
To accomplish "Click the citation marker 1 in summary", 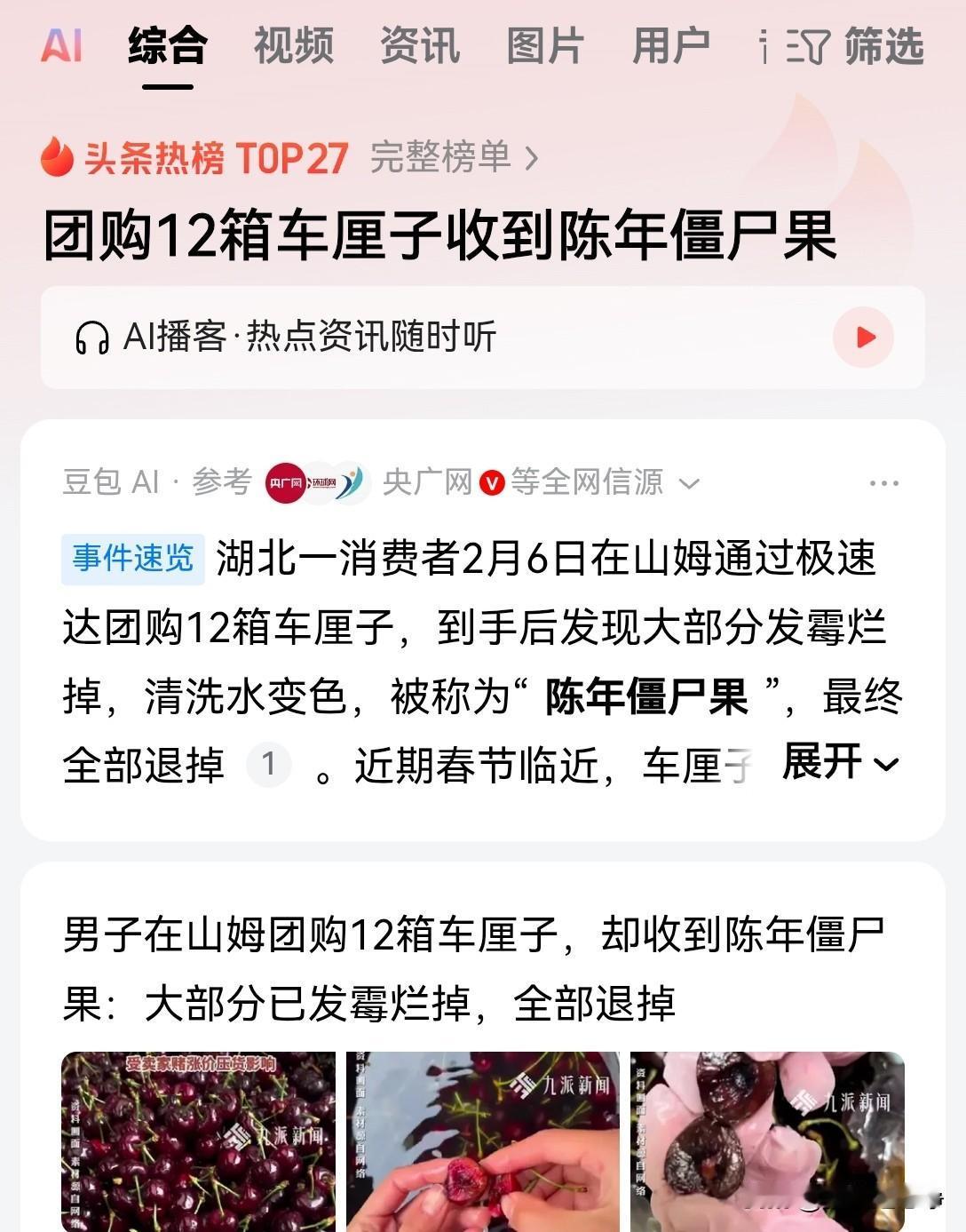I will tap(268, 765).
